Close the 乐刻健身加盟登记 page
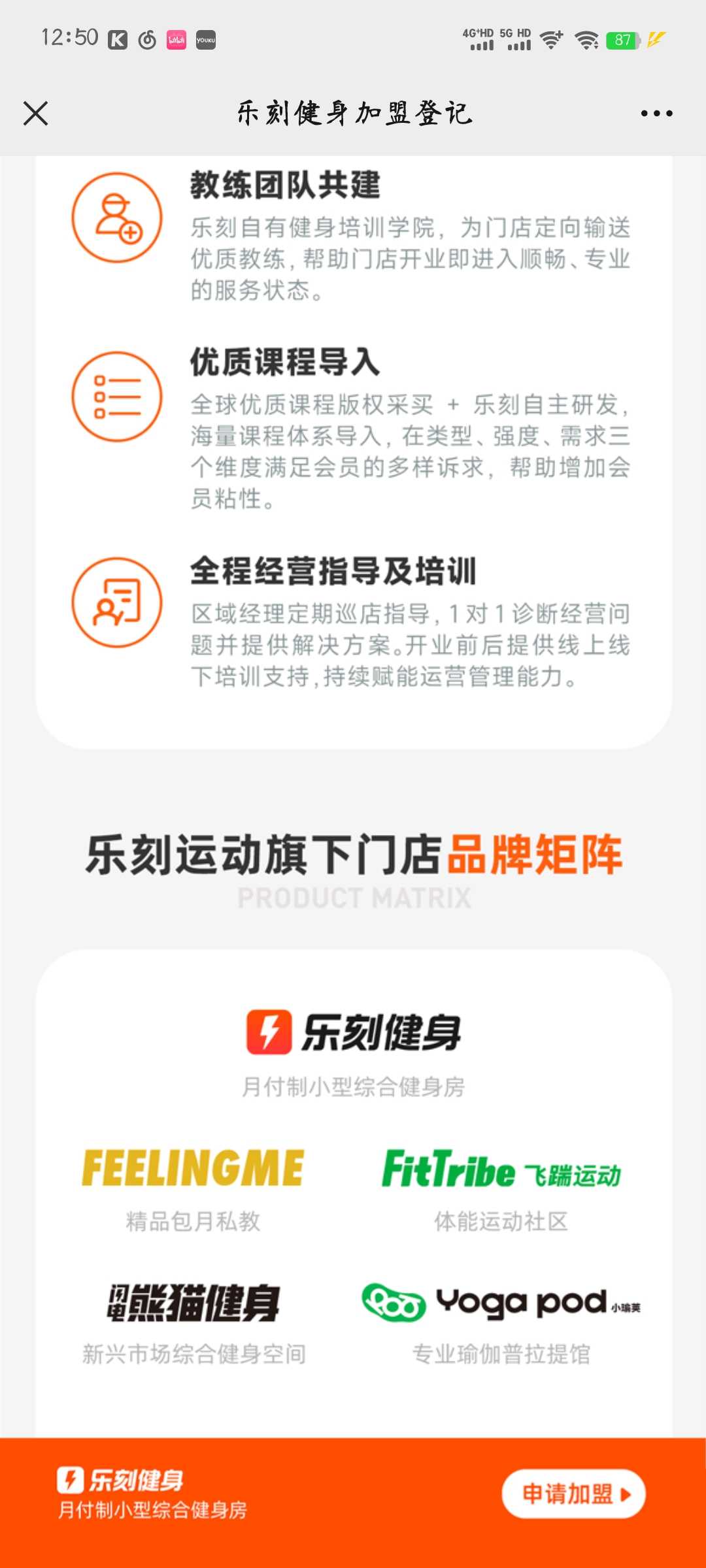The height and width of the screenshot is (1568, 706). 36,113
